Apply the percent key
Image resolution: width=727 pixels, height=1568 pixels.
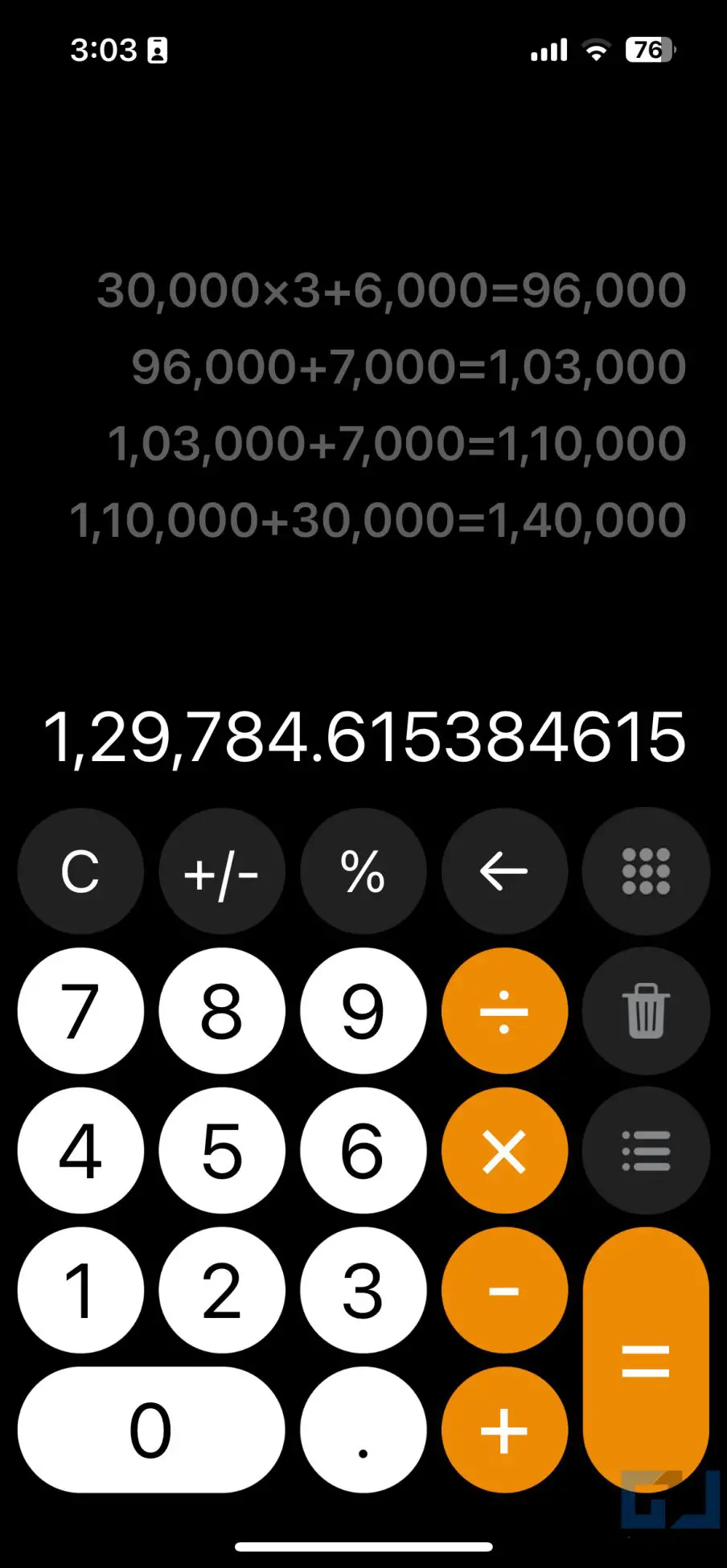[x=363, y=871]
